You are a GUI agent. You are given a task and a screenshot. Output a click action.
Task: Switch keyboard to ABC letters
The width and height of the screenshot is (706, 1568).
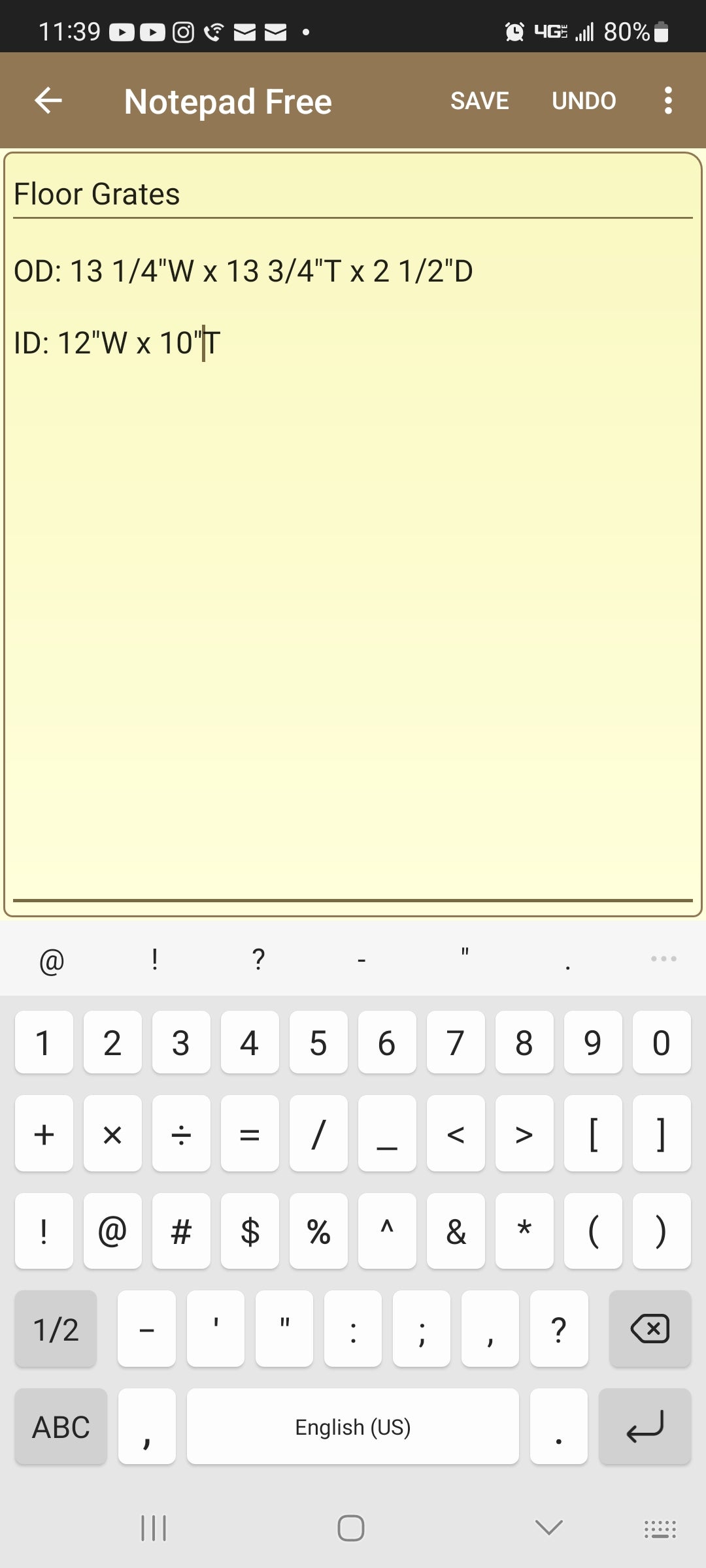(x=61, y=1427)
